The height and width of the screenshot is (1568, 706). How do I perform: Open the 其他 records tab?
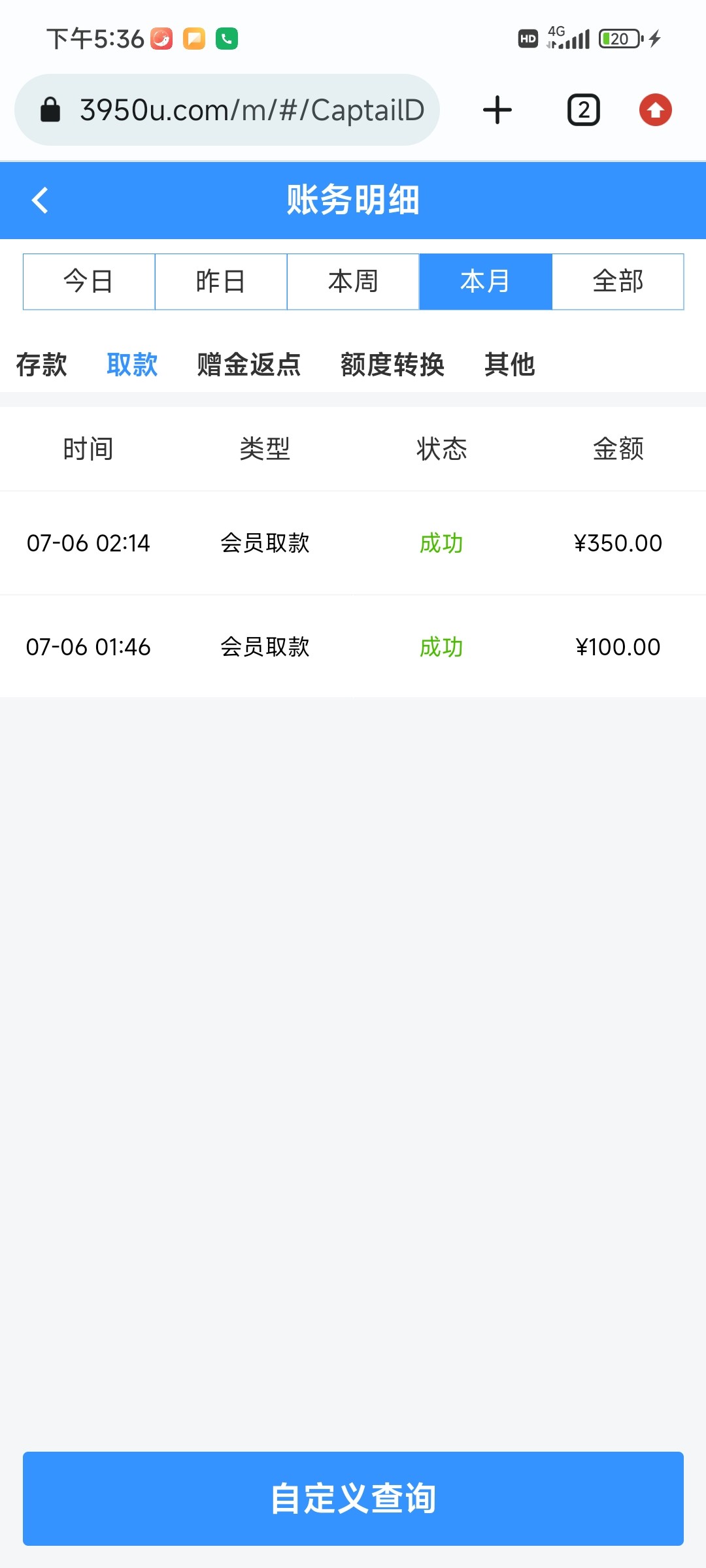pyautogui.click(x=509, y=366)
